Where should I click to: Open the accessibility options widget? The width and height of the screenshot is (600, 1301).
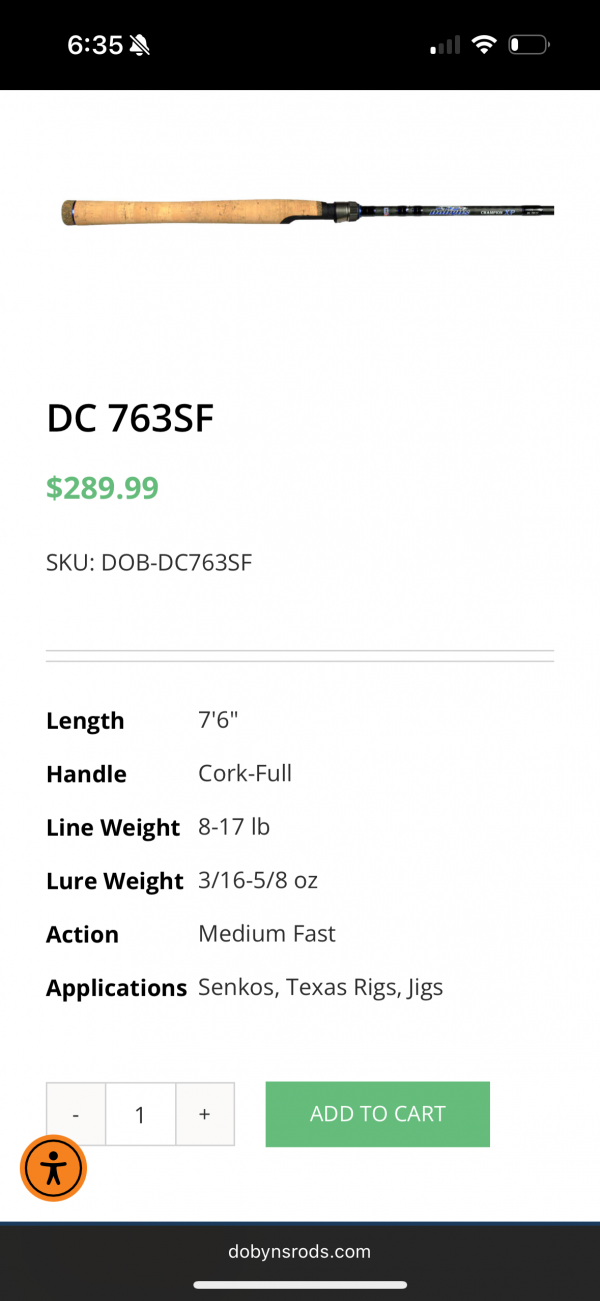[54, 1169]
